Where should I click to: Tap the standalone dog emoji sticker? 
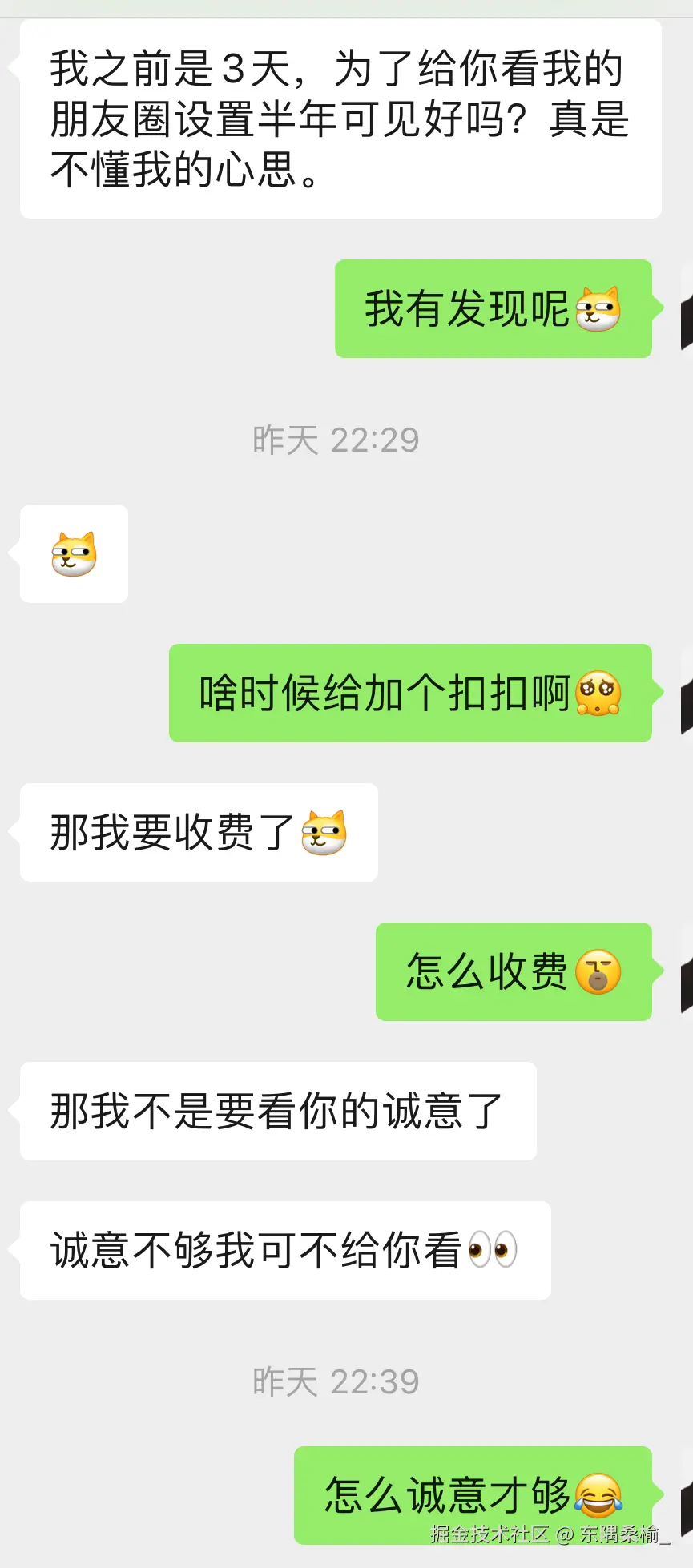72,554
